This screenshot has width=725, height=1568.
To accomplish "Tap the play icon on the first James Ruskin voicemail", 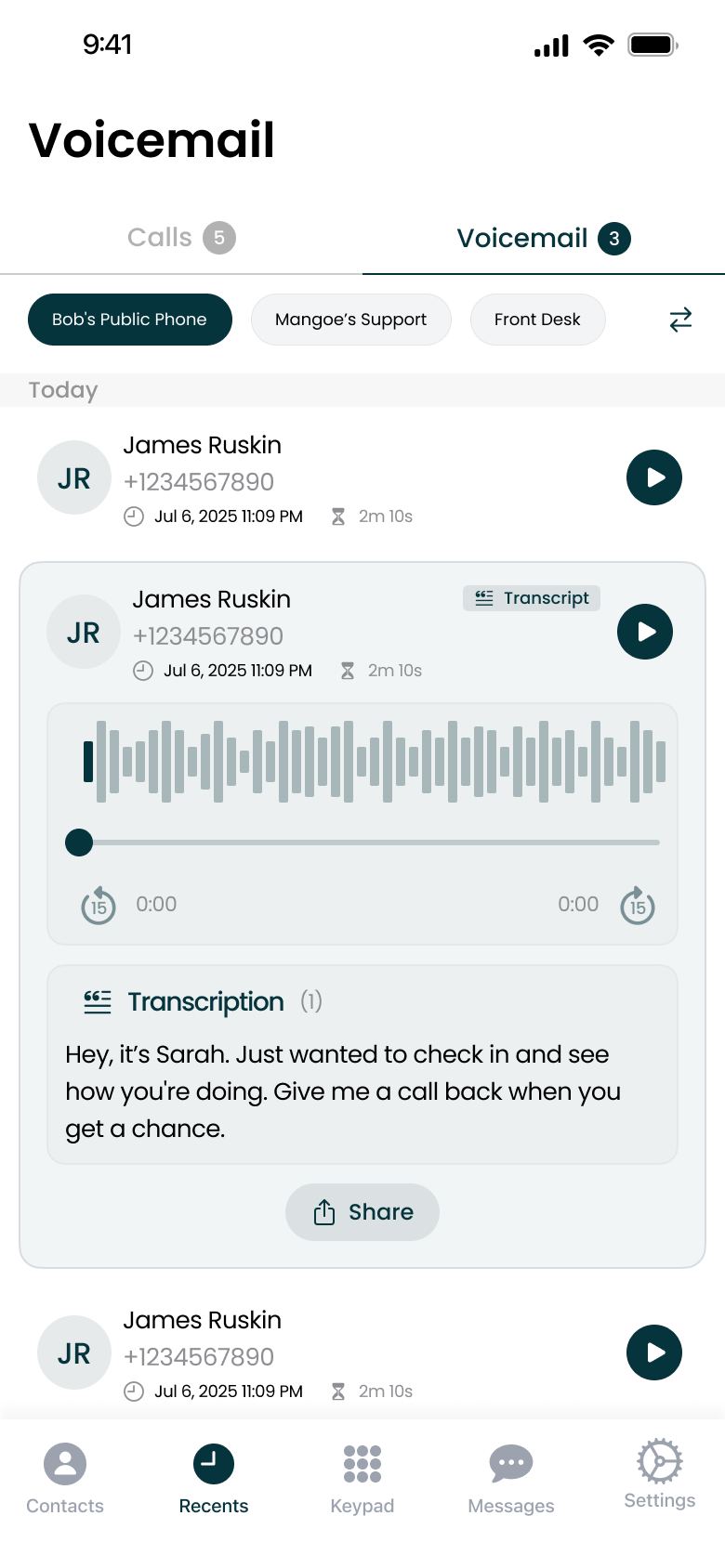I will pyautogui.click(x=654, y=477).
